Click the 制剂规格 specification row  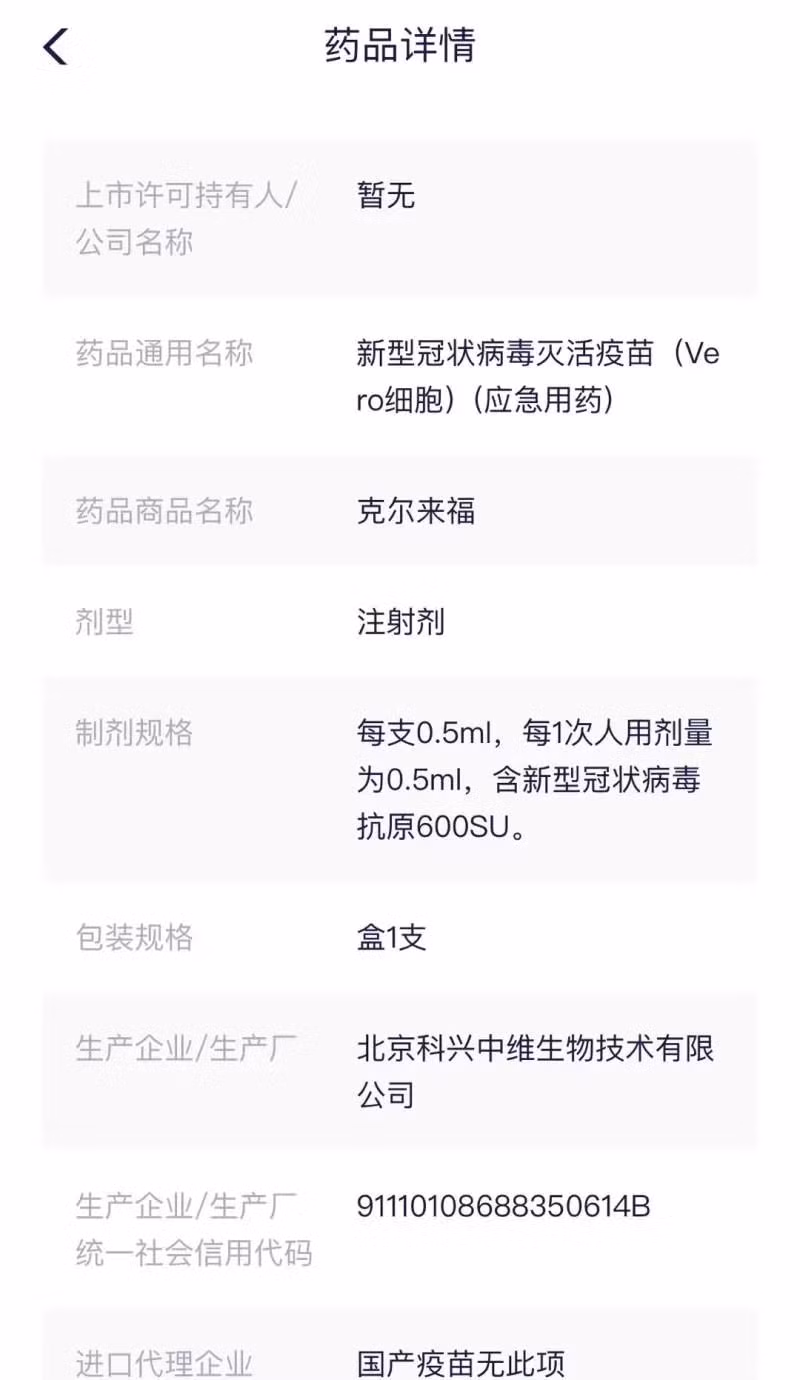(400, 780)
